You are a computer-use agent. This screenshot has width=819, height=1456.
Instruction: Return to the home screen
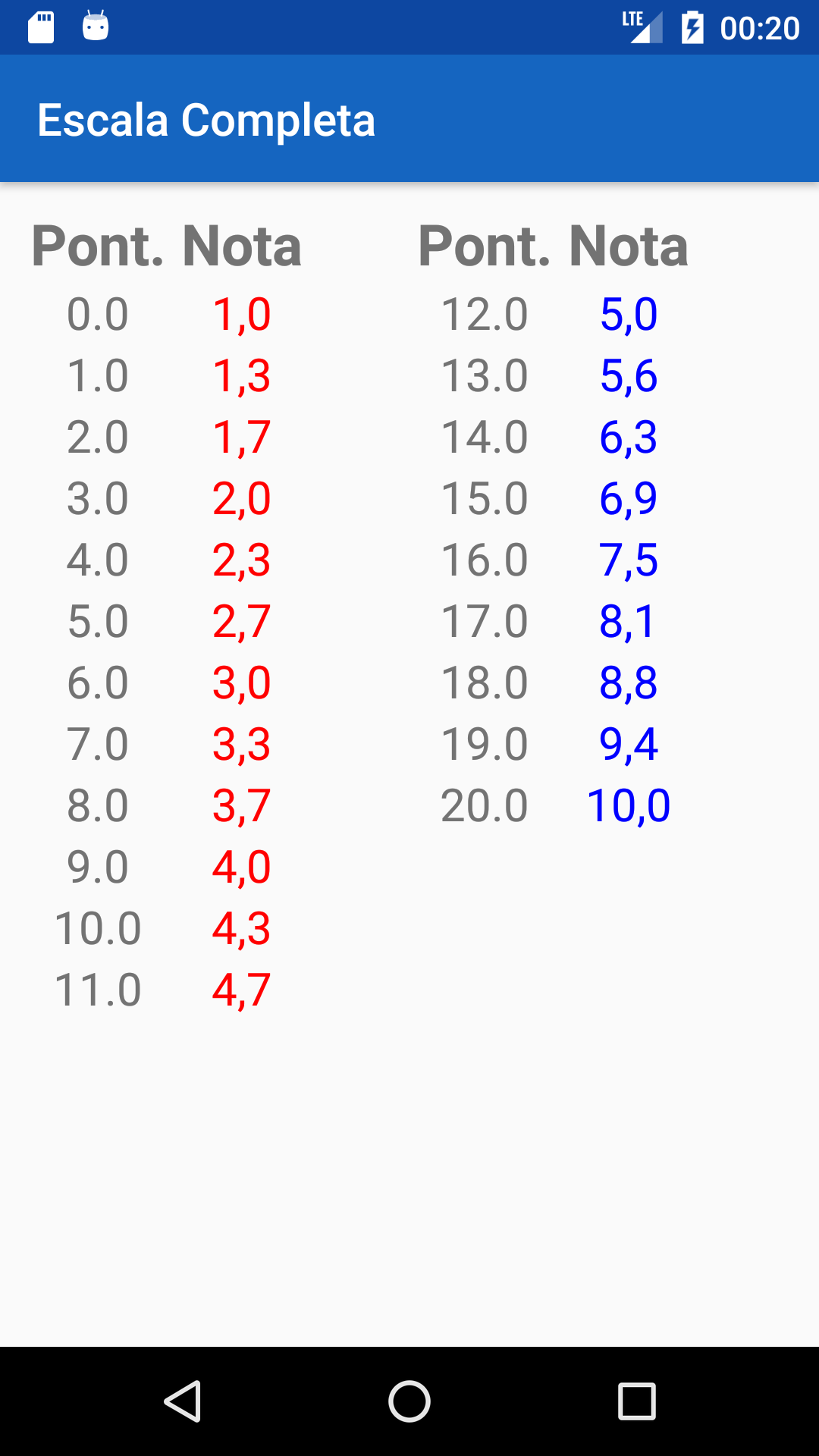pyautogui.click(x=409, y=1401)
